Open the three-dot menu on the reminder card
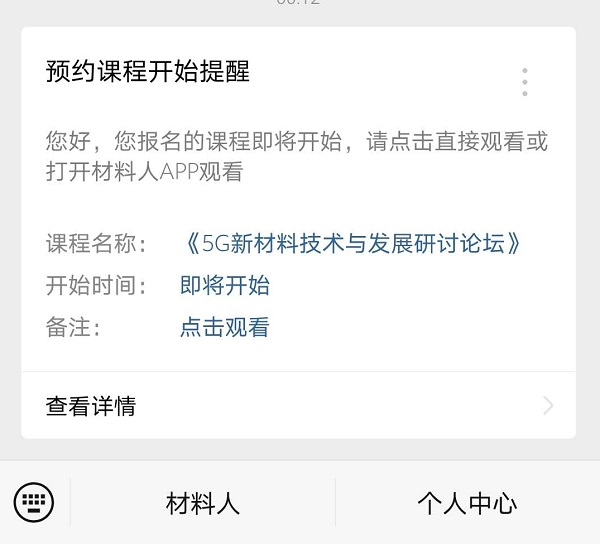The height and width of the screenshot is (544, 600). (525, 82)
